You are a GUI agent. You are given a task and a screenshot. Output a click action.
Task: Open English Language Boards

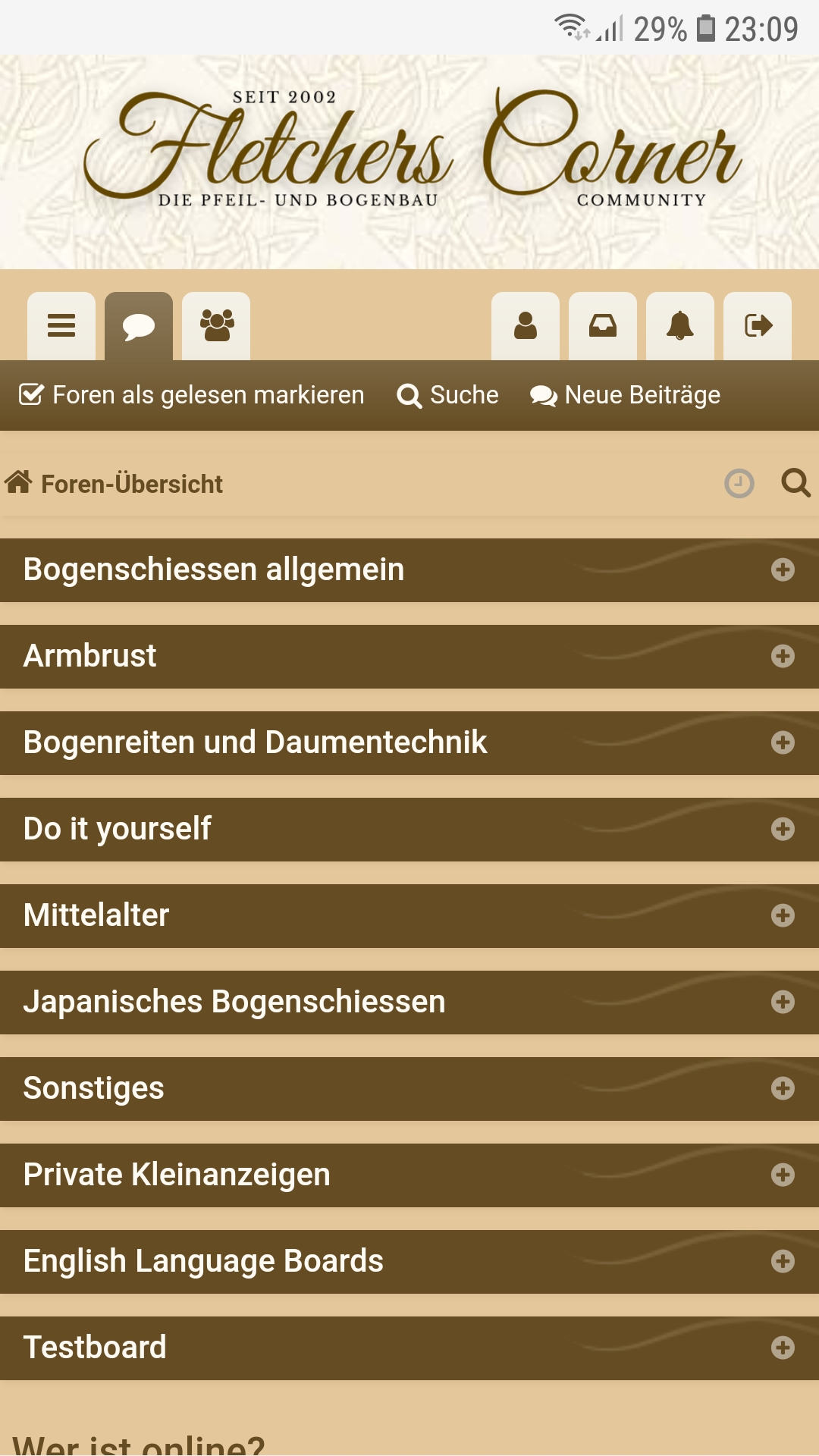tap(203, 1261)
